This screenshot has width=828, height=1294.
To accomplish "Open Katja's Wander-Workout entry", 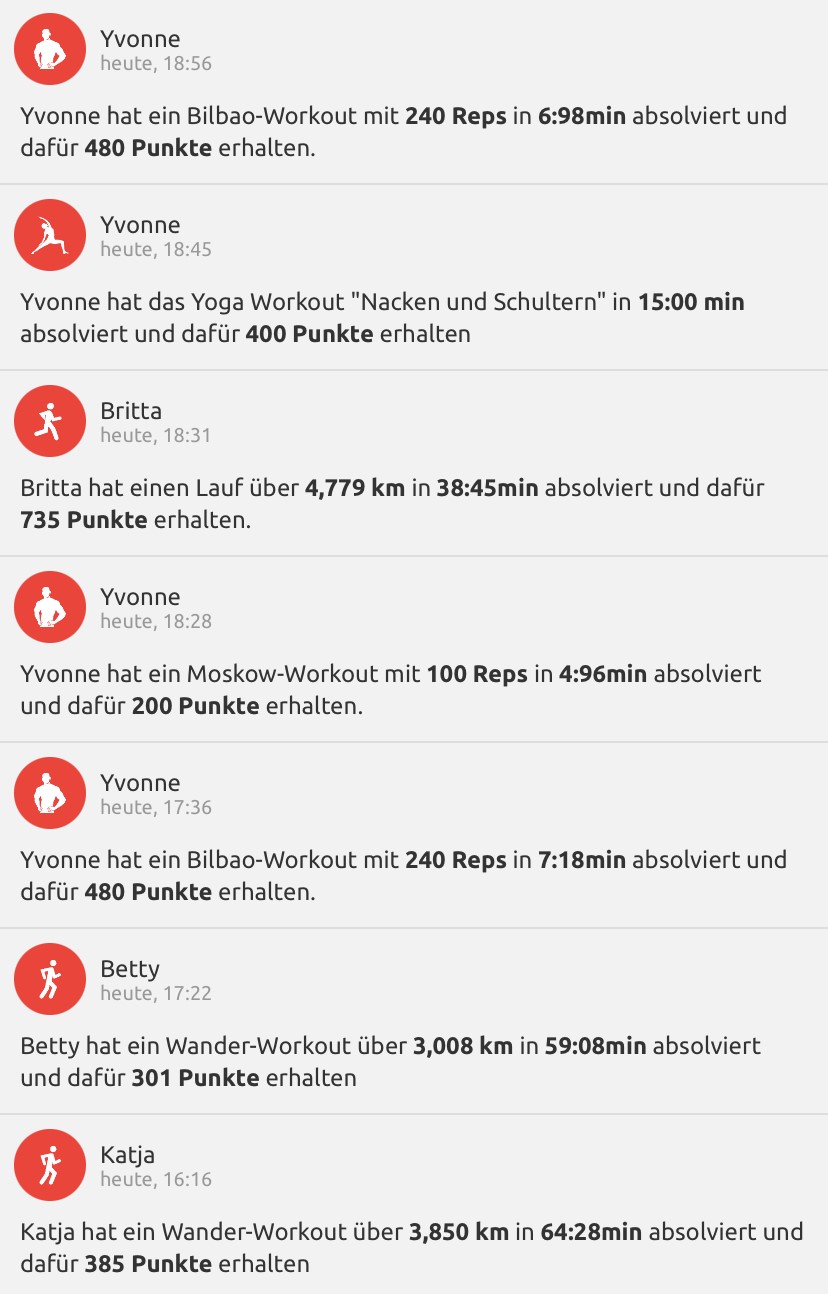I will (x=412, y=1247).
